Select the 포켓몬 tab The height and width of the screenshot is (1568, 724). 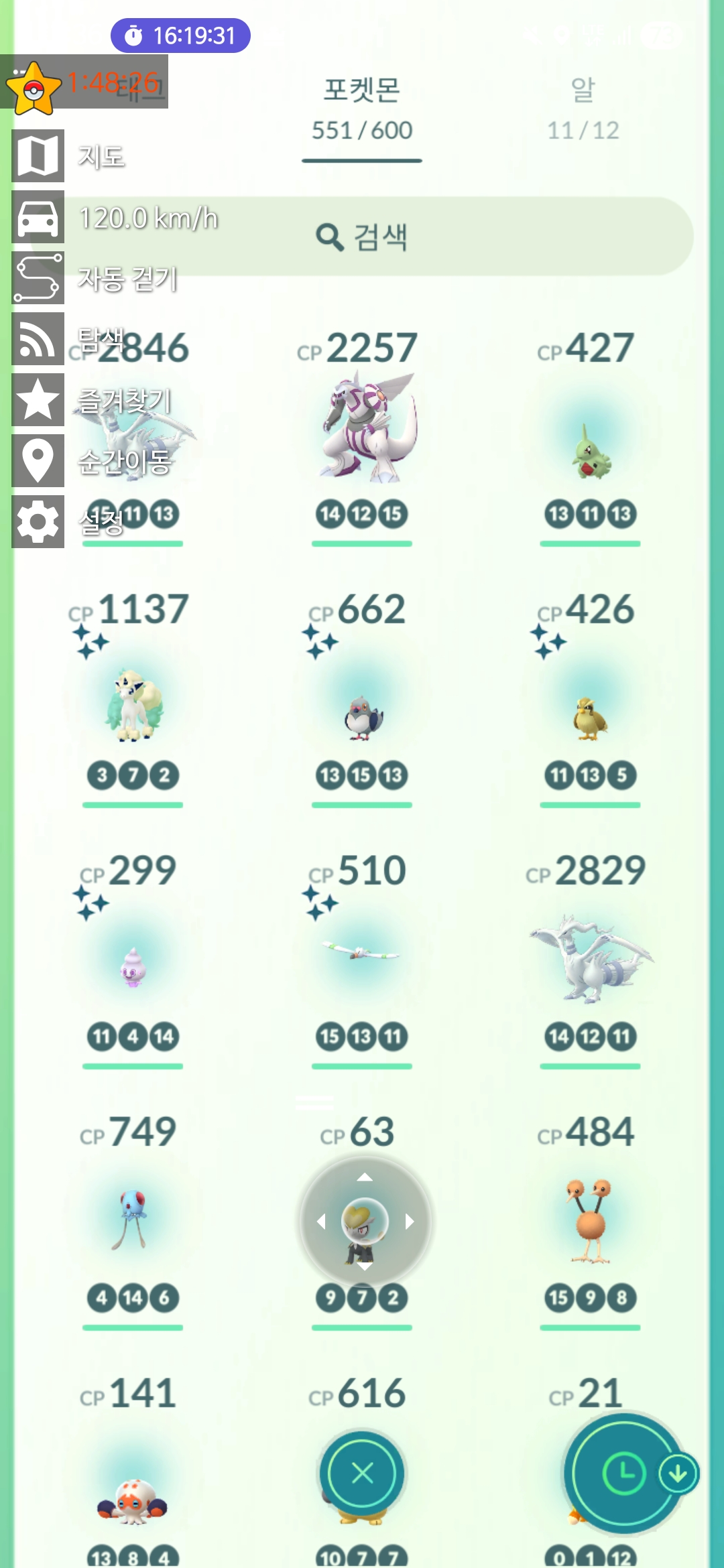pos(361,109)
